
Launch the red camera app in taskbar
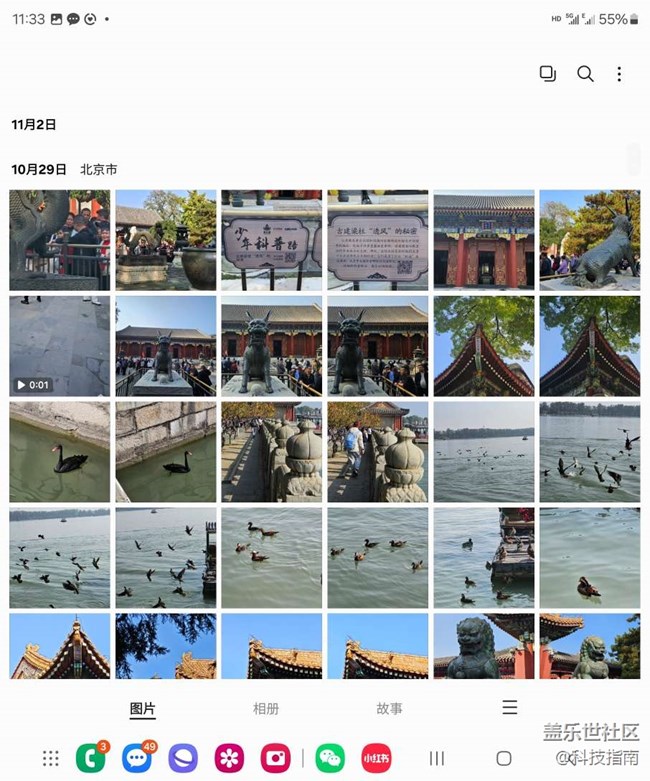tap(275, 758)
